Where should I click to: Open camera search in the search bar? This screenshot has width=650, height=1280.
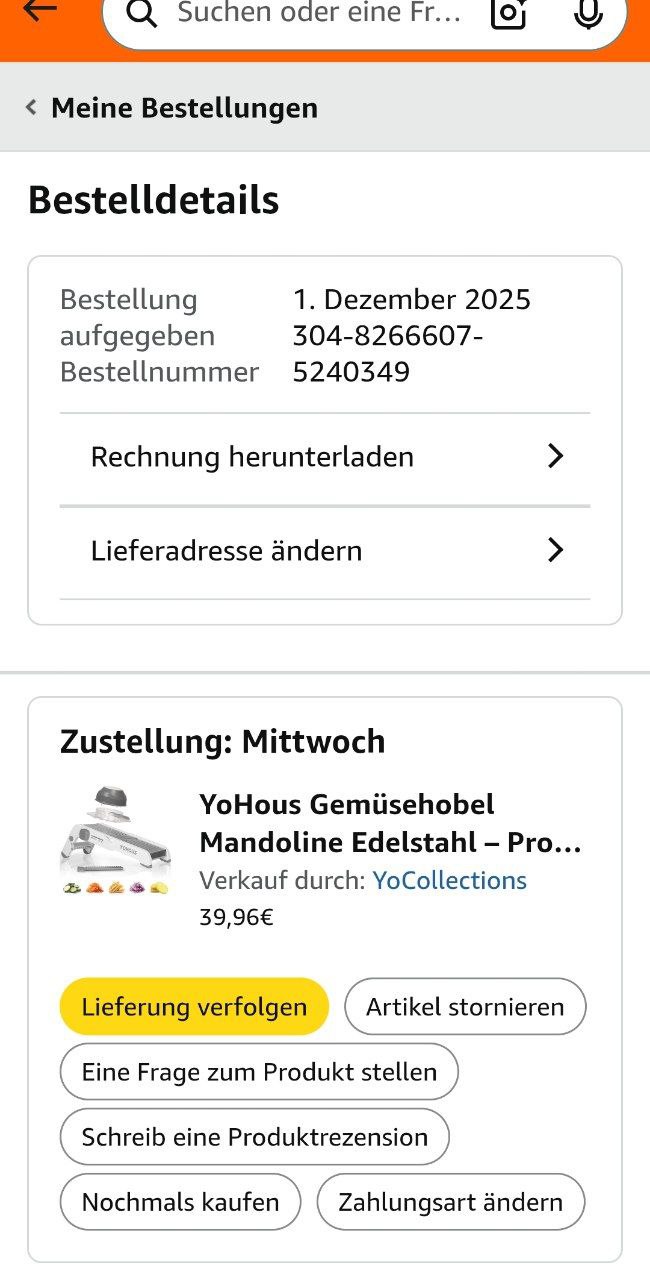pos(508,13)
